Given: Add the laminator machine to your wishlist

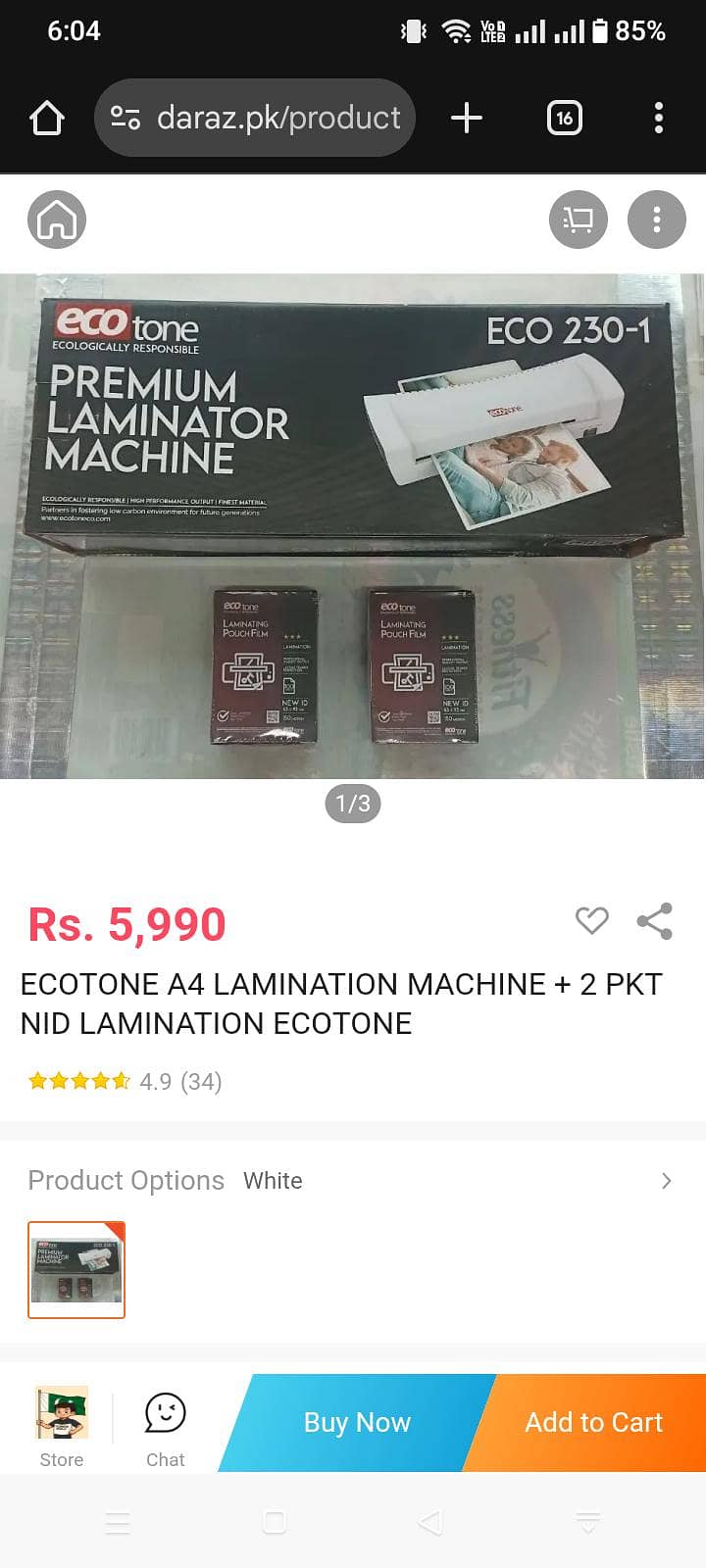Looking at the screenshot, I should pyautogui.click(x=591, y=920).
